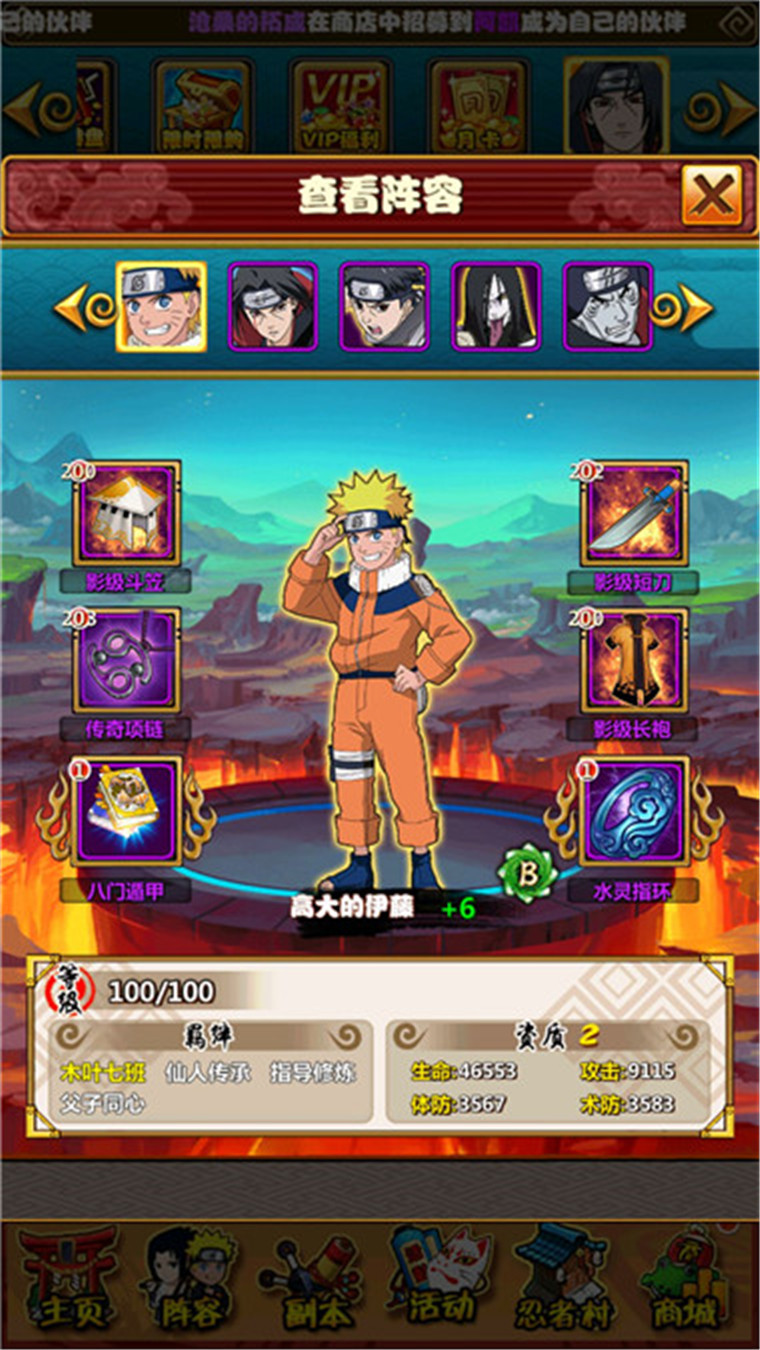Open the 商城 shop tab
This screenshot has height=1350, width=760.
click(688, 1281)
